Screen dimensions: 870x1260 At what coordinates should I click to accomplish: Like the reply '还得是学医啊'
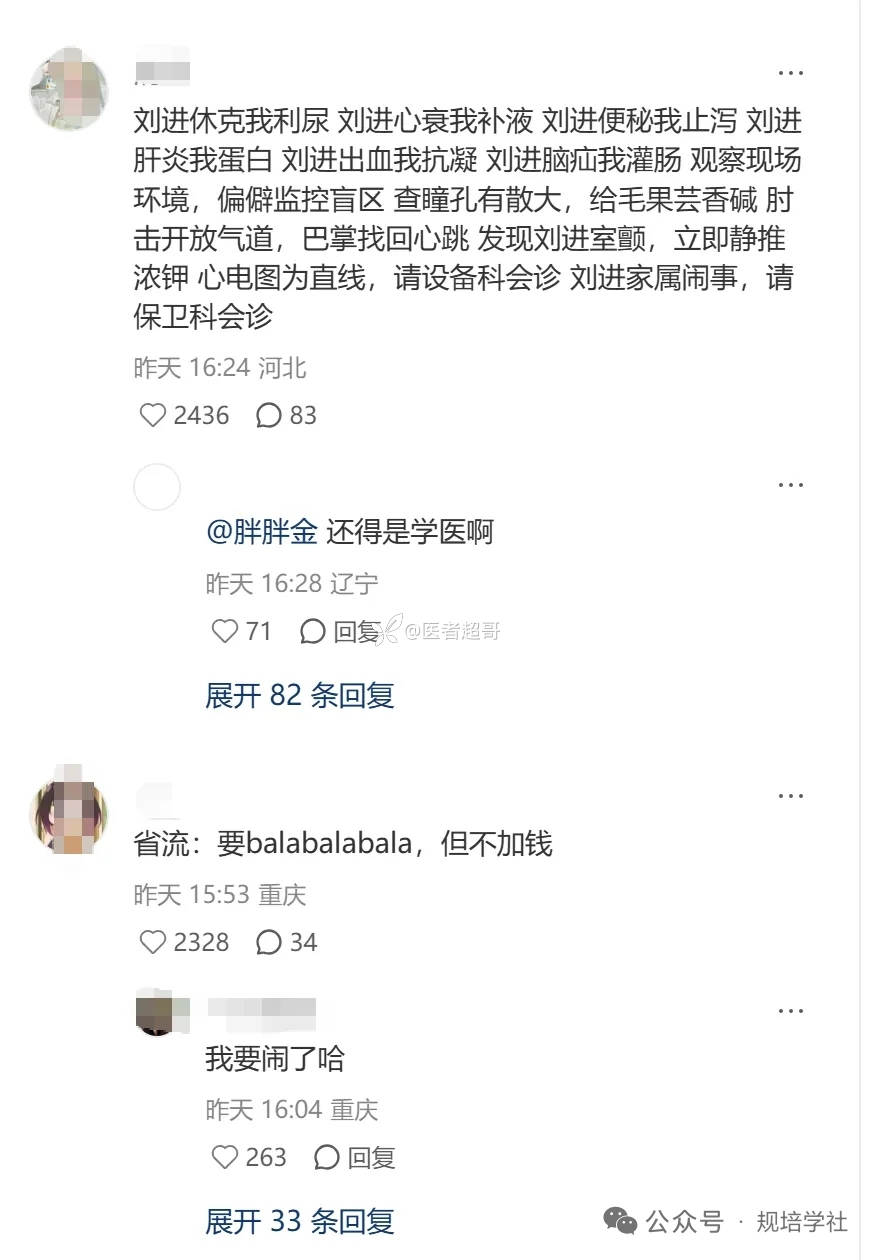tap(225, 631)
